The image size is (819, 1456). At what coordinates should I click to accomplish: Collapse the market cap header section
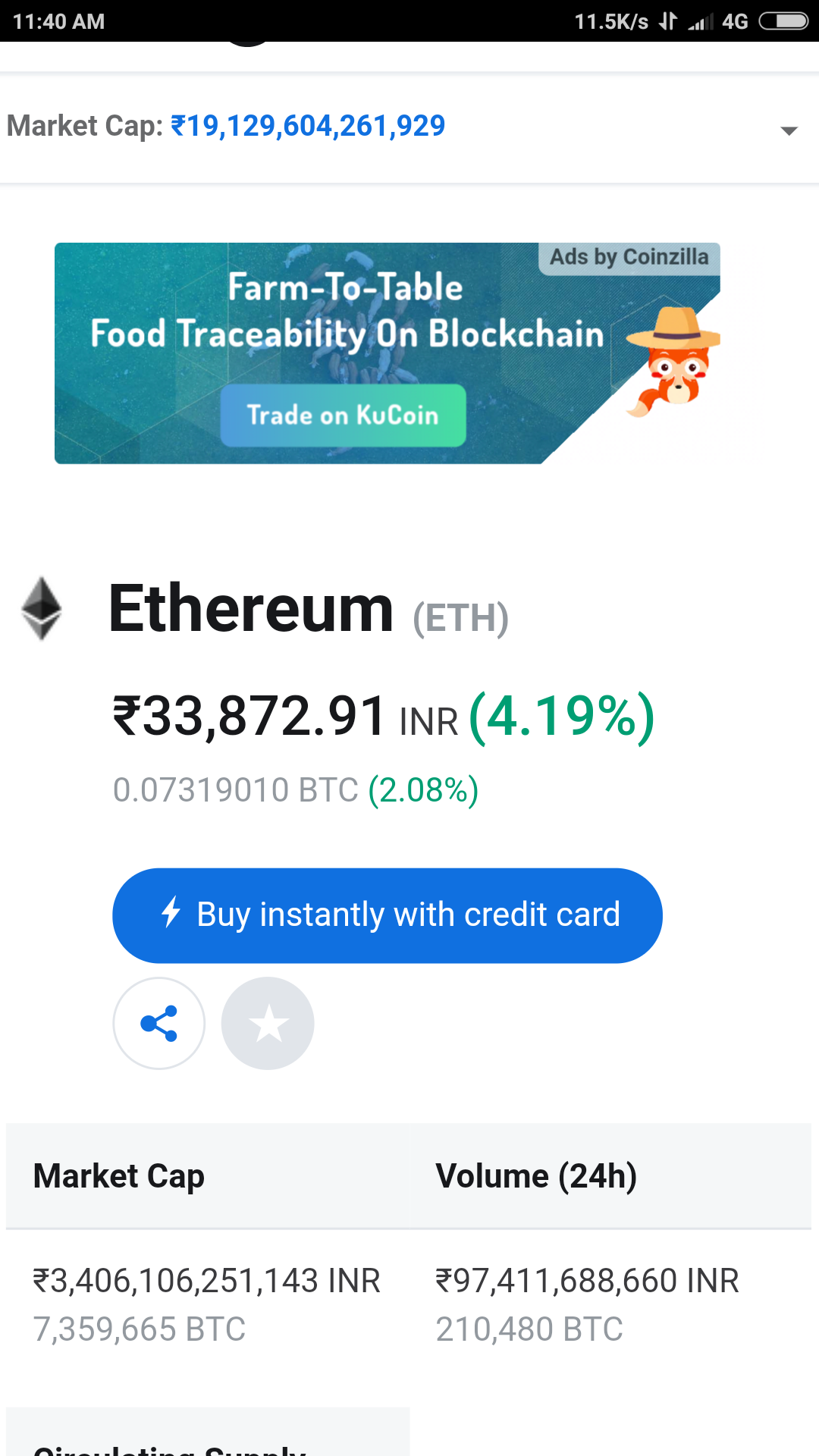[x=789, y=129]
